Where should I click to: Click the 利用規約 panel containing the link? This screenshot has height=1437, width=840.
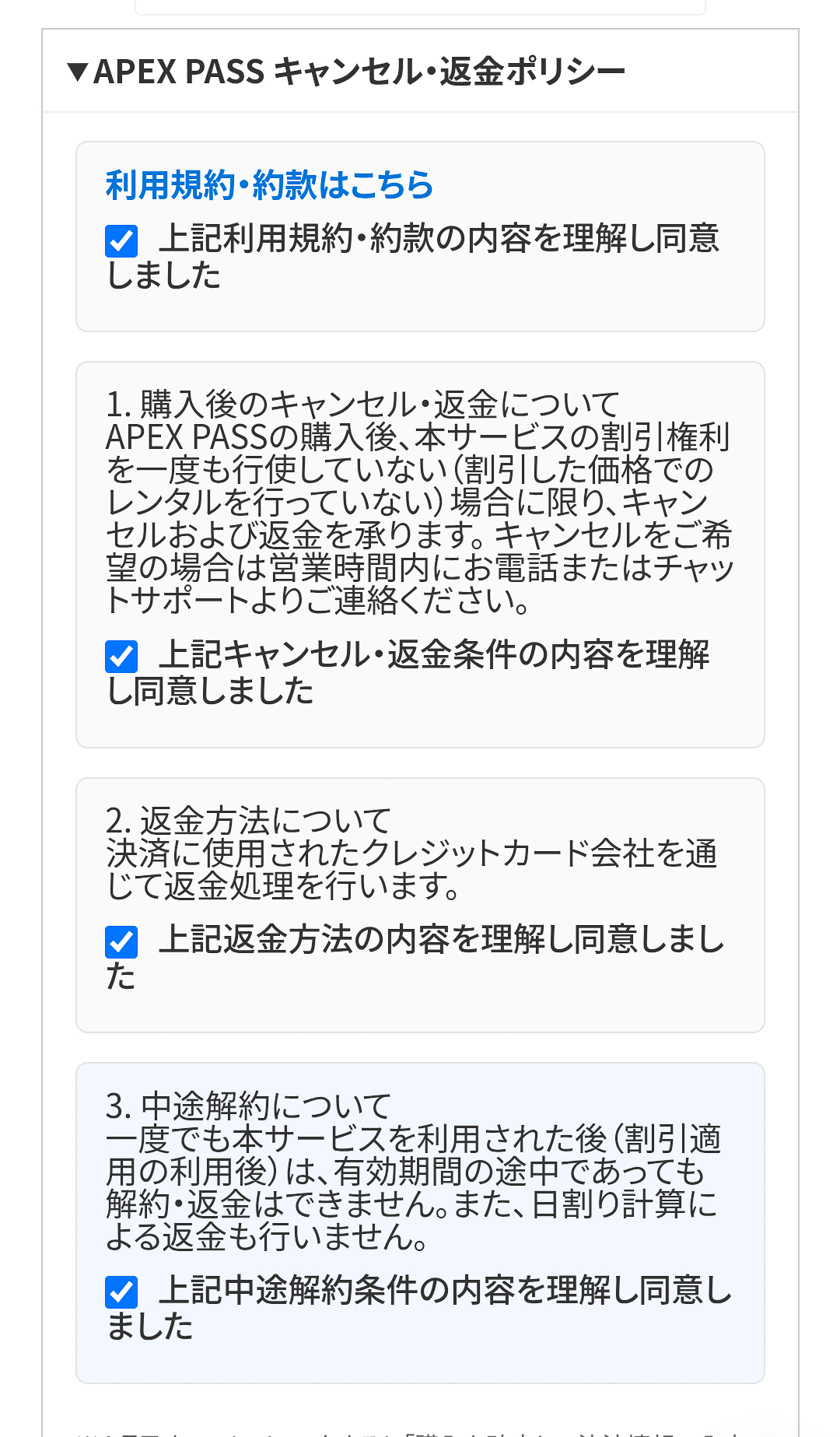coord(420,233)
